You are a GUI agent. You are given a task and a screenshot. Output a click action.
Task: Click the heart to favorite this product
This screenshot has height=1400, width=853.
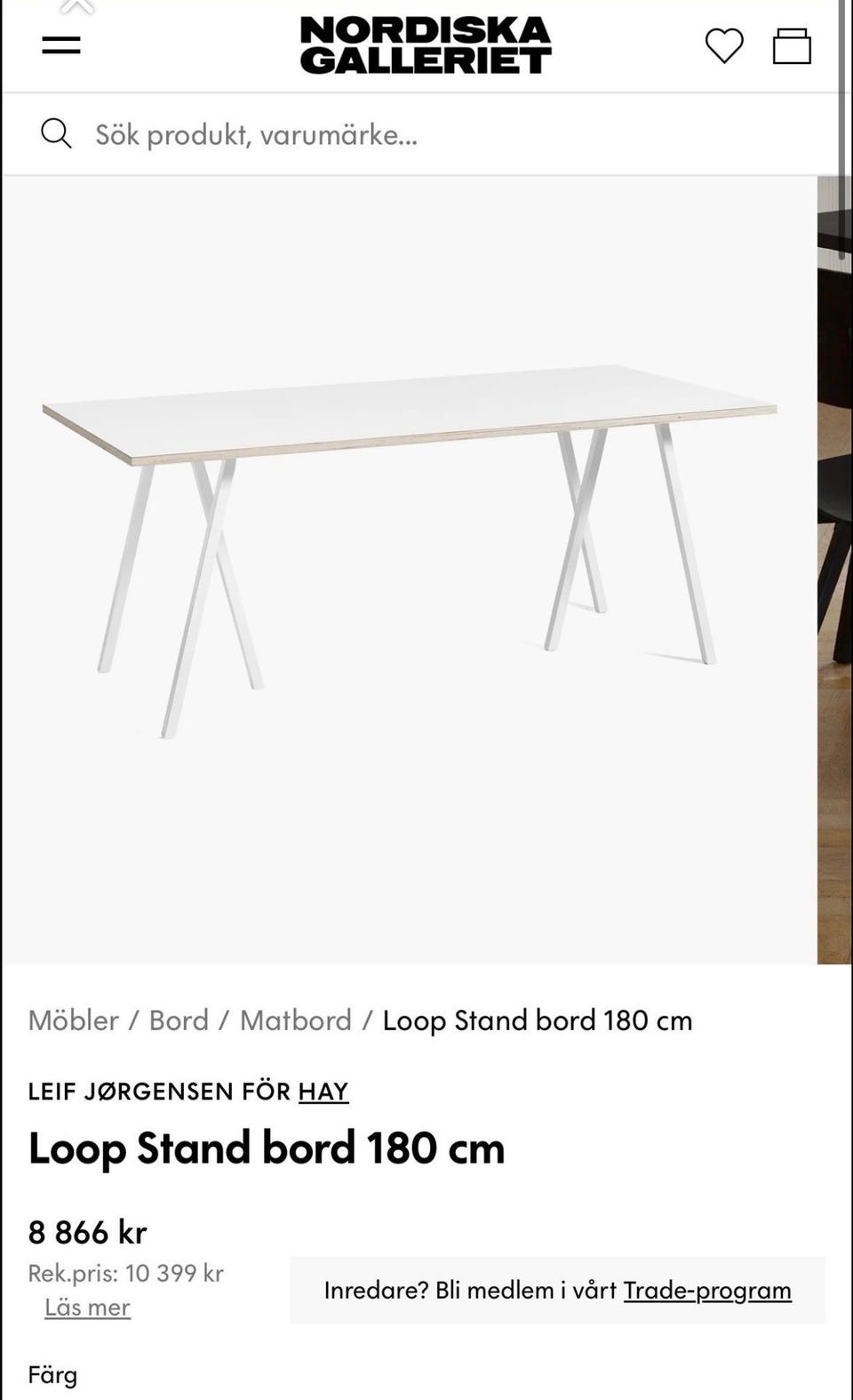click(x=724, y=46)
